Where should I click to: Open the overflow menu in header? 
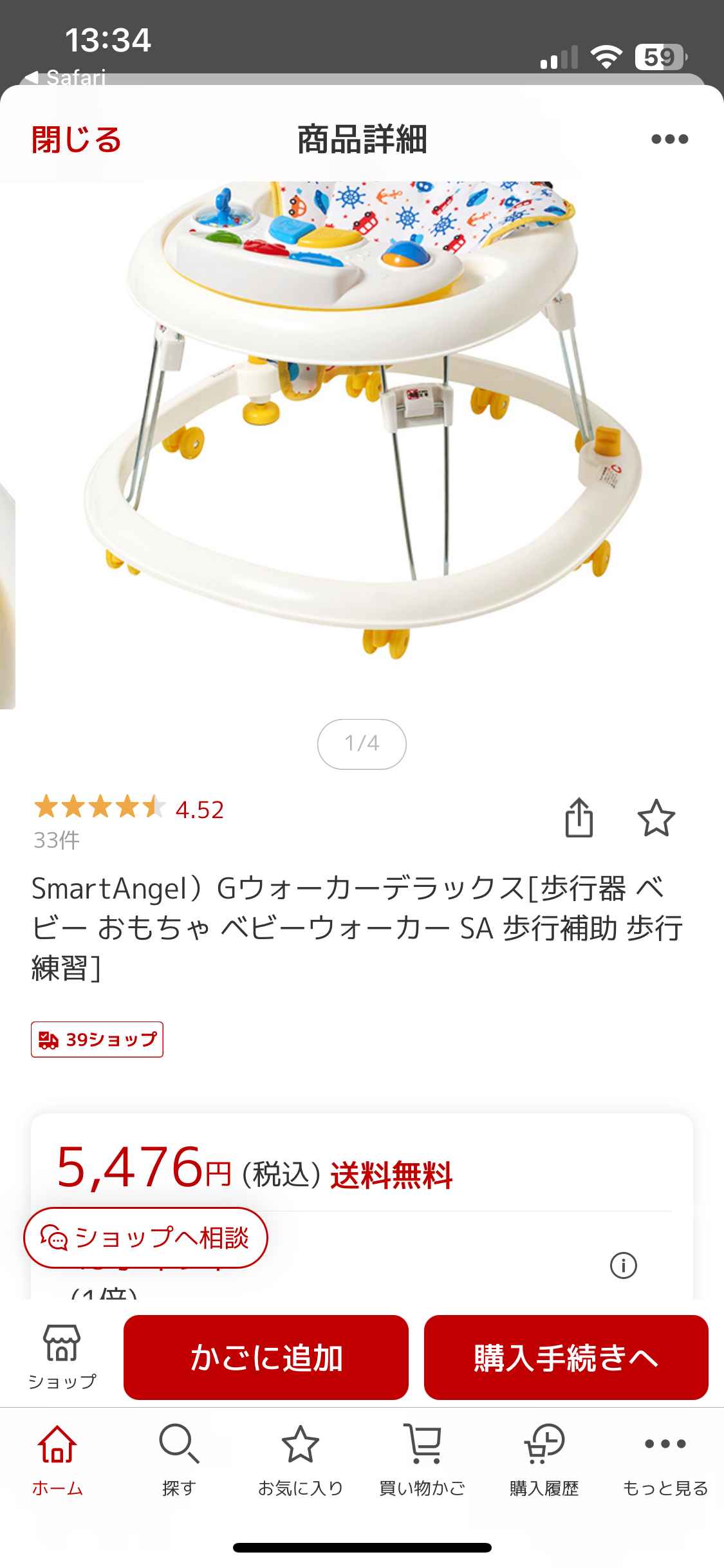(669, 139)
